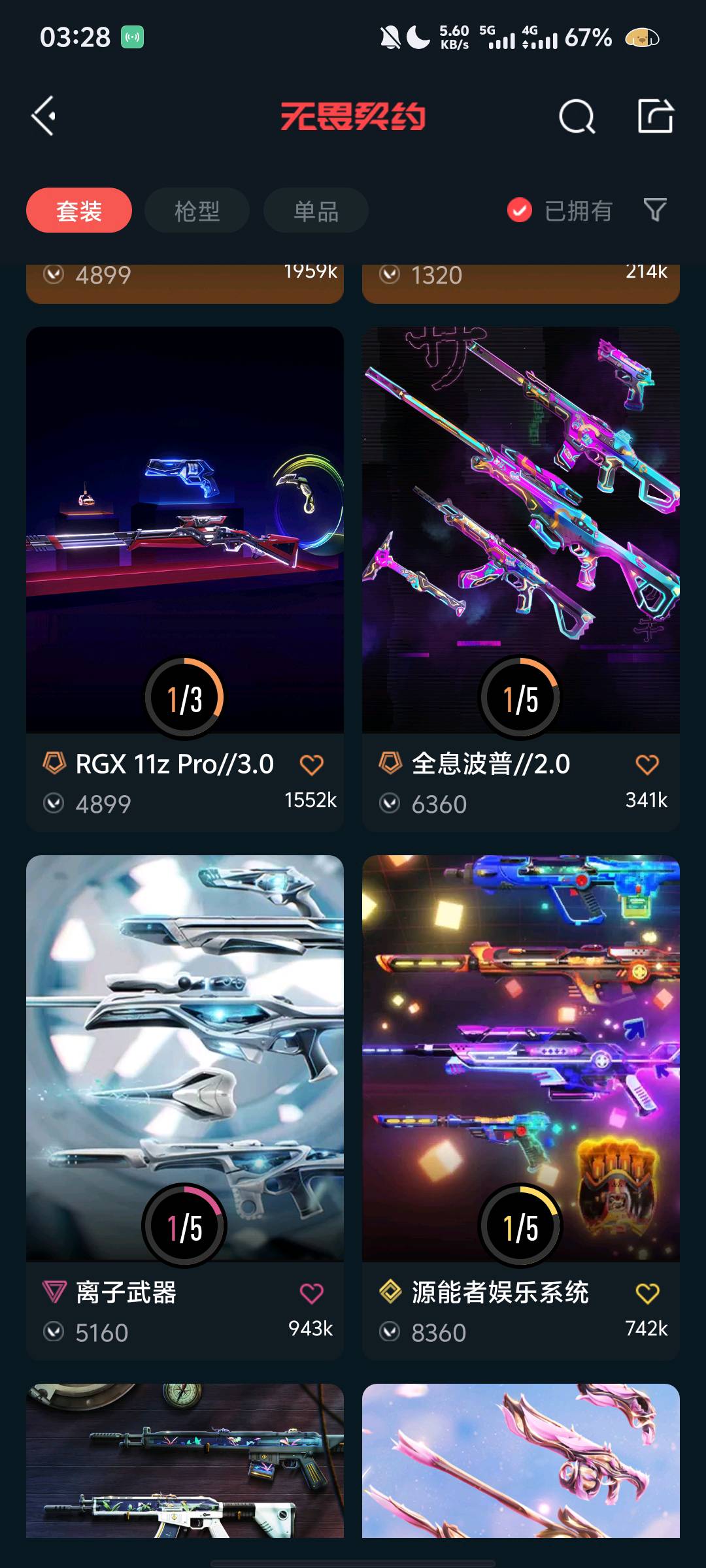This screenshot has height=1568, width=706.
Task: Switch to the 枪型 tab
Action: pyautogui.click(x=197, y=210)
